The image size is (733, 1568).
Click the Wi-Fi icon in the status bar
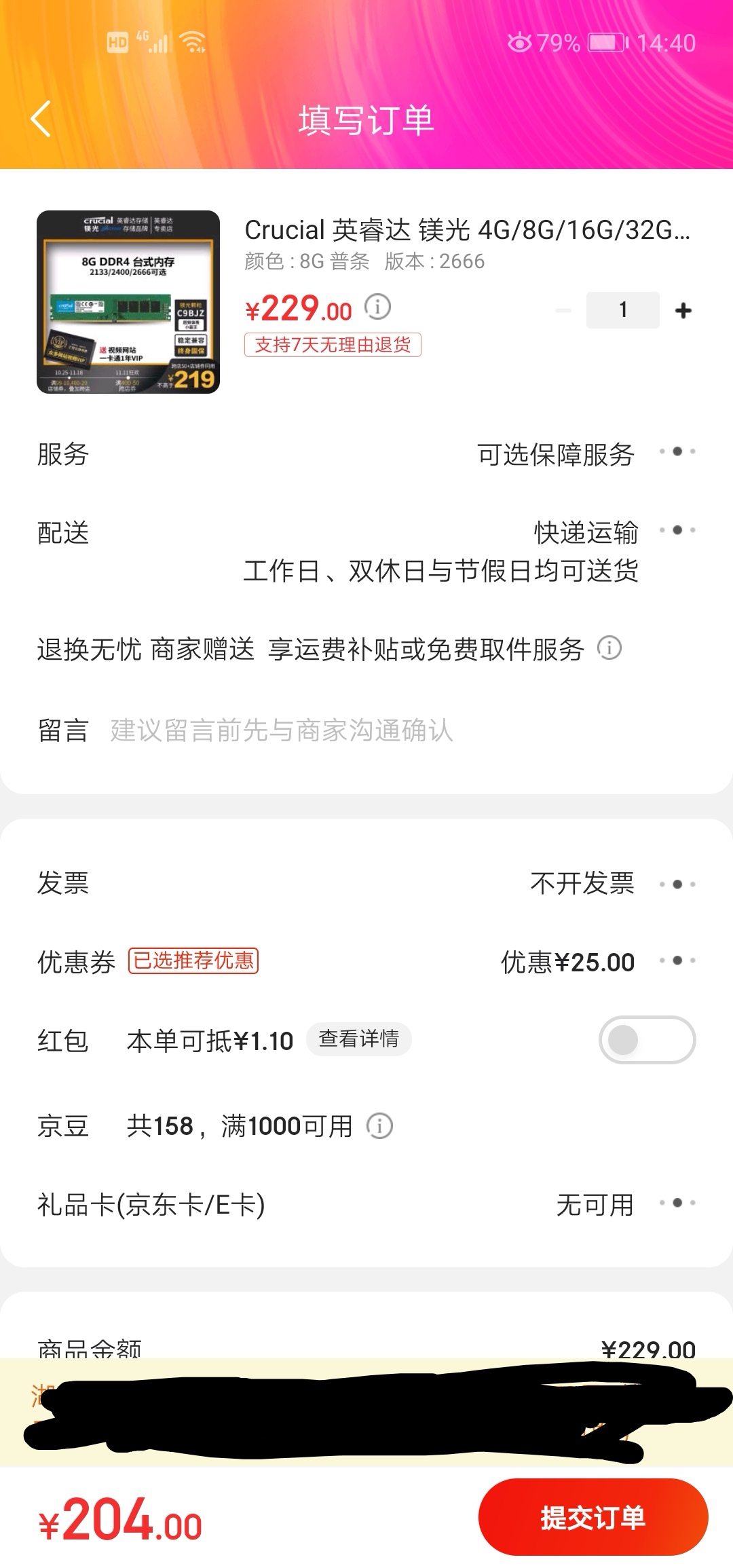point(192,42)
